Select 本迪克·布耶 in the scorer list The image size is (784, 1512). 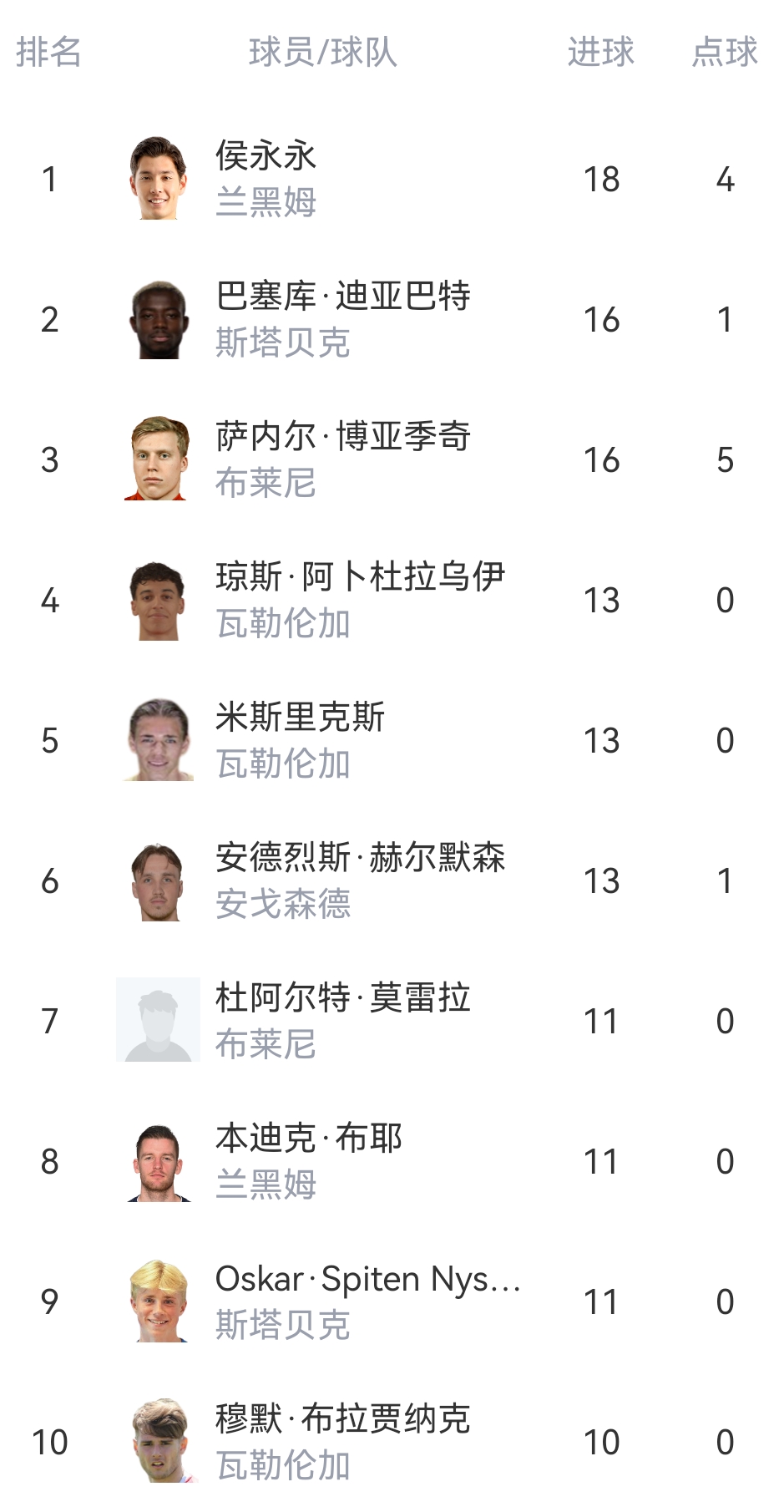click(308, 1139)
